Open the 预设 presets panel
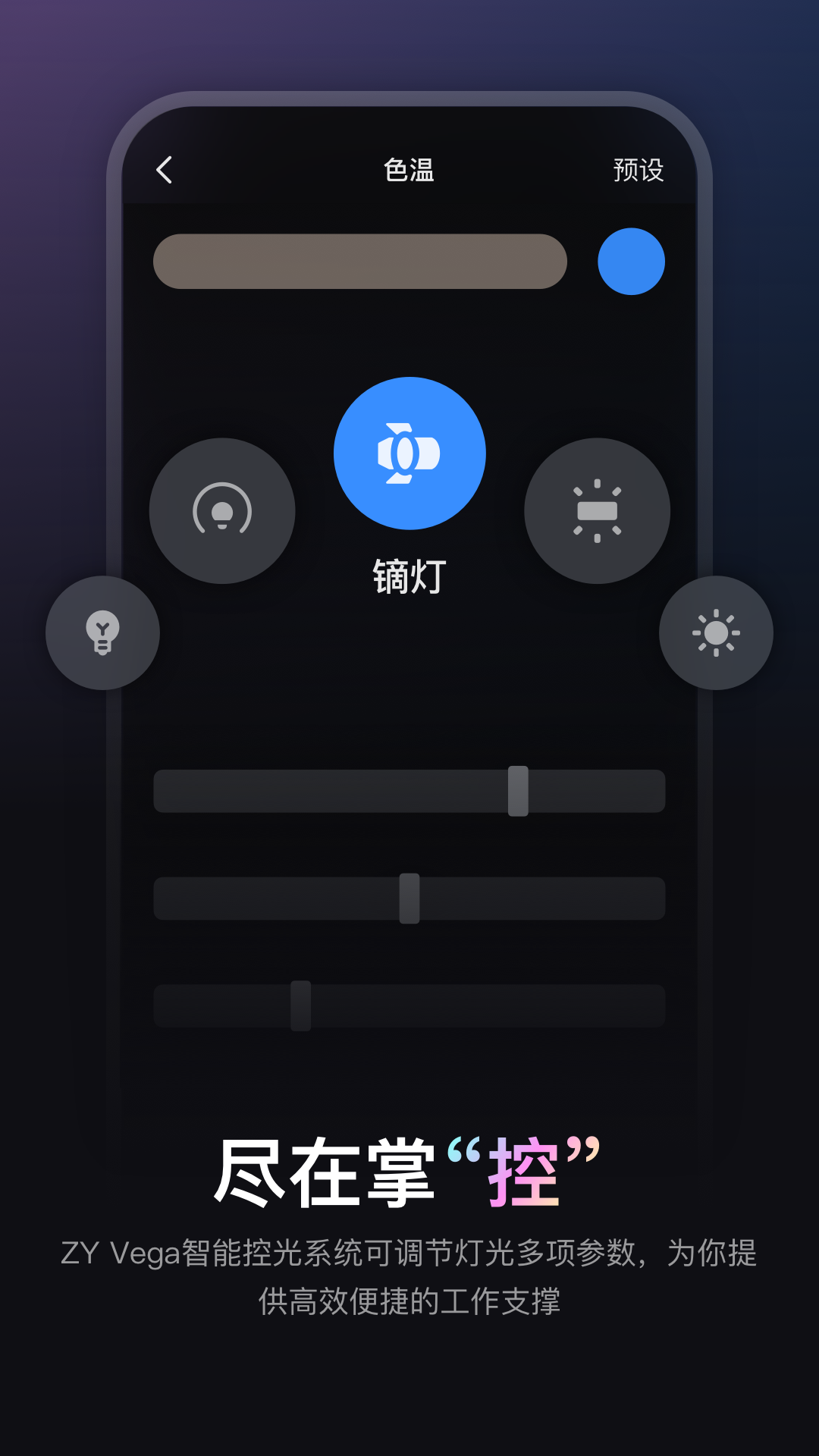Screen dimensions: 819x1456 (639, 171)
